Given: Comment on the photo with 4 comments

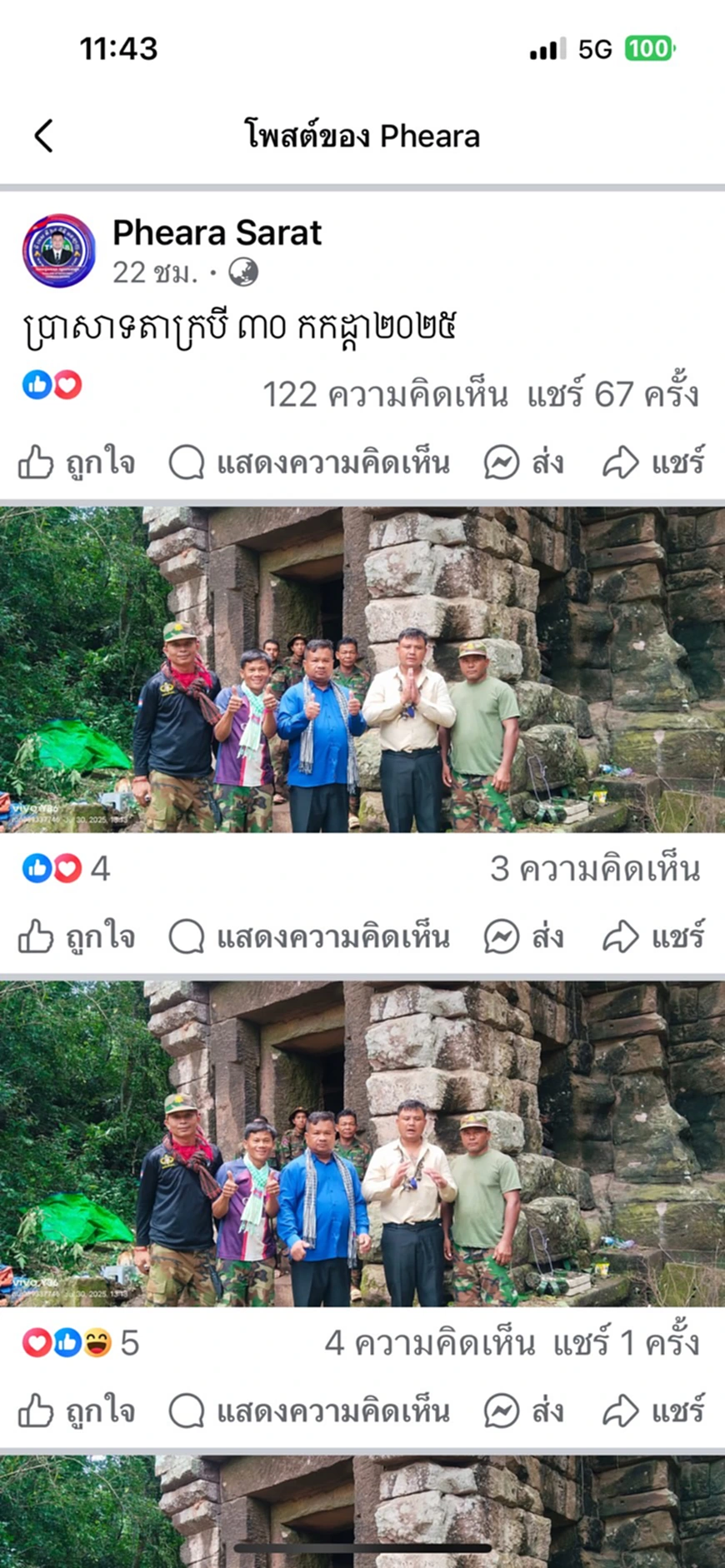Looking at the screenshot, I should coord(310,1411).
